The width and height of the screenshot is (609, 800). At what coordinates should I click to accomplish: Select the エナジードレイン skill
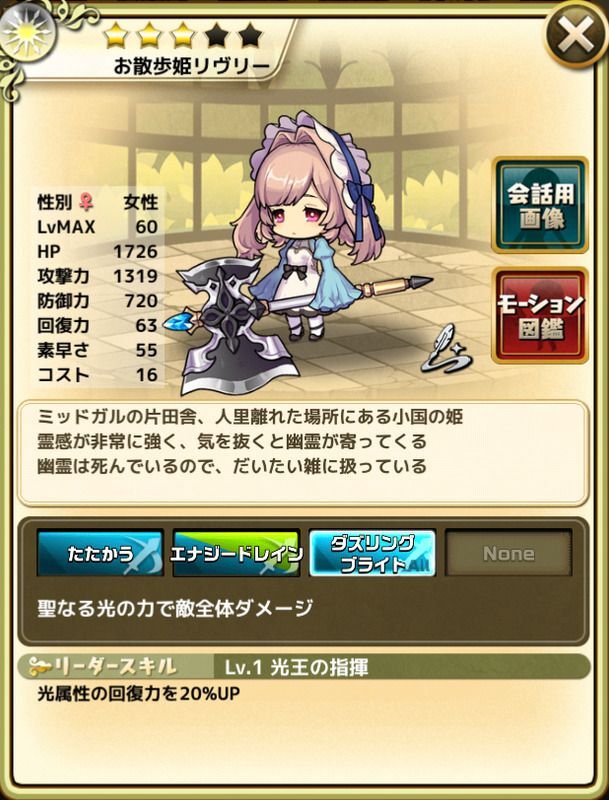pos(236,554)
